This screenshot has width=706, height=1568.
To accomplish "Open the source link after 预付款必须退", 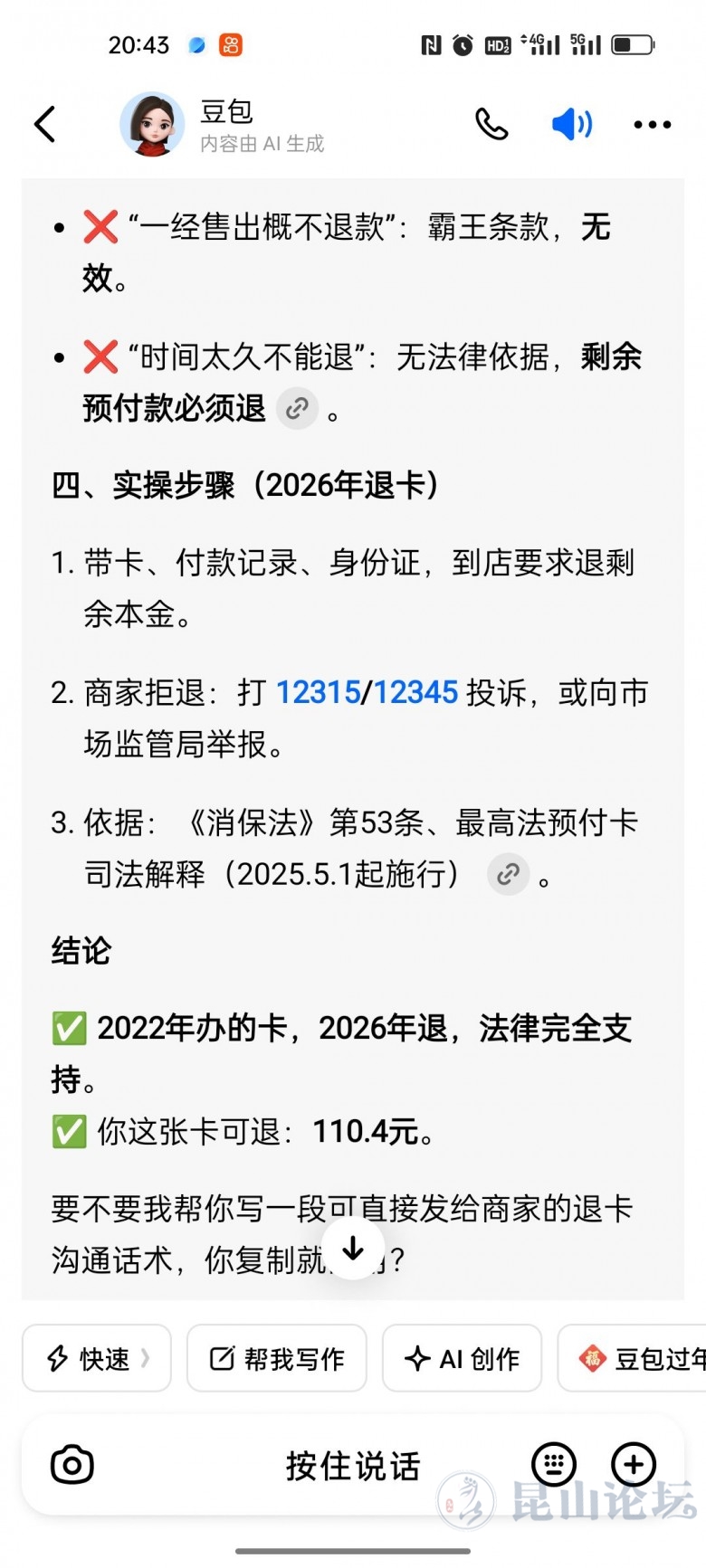I will [x=297, y=409].
